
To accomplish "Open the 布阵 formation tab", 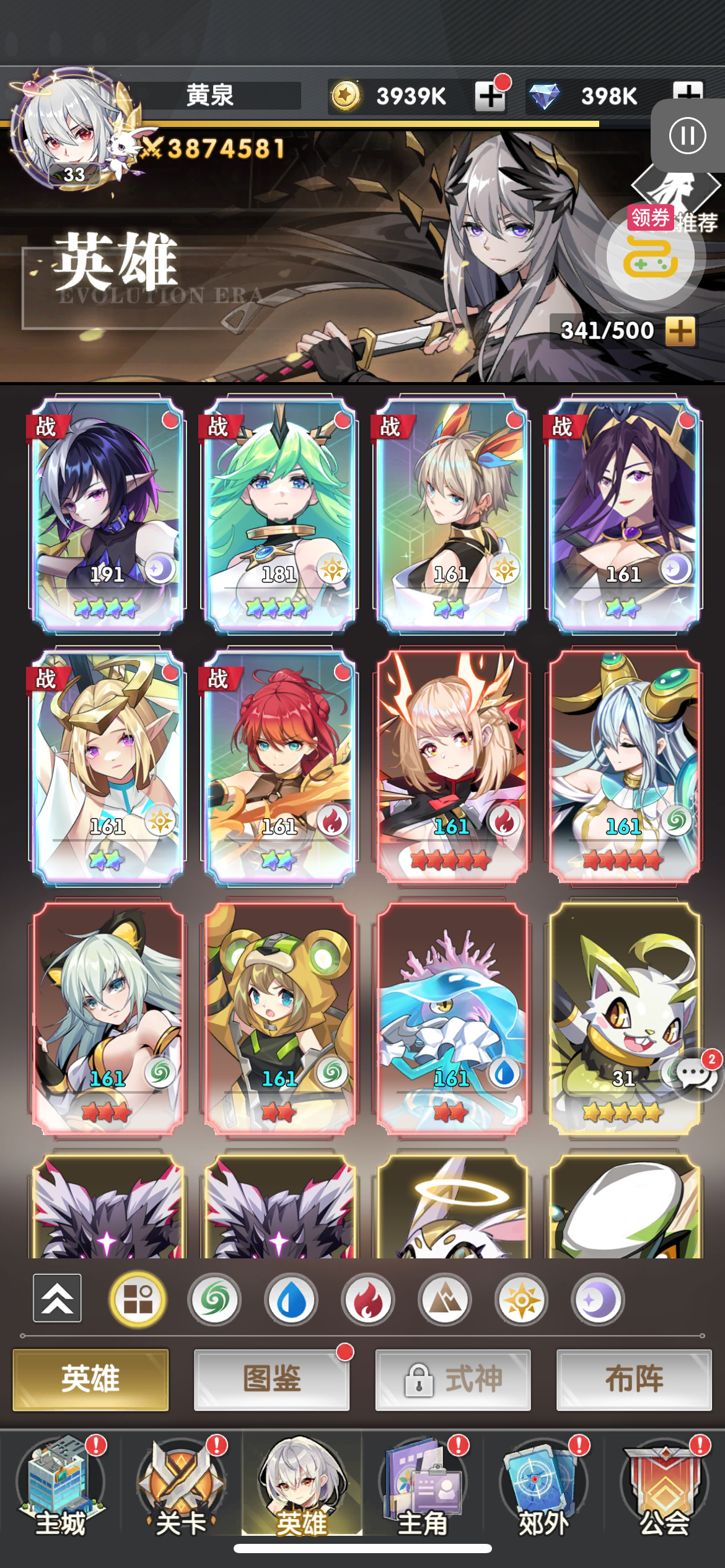I will coord(634,1379).
